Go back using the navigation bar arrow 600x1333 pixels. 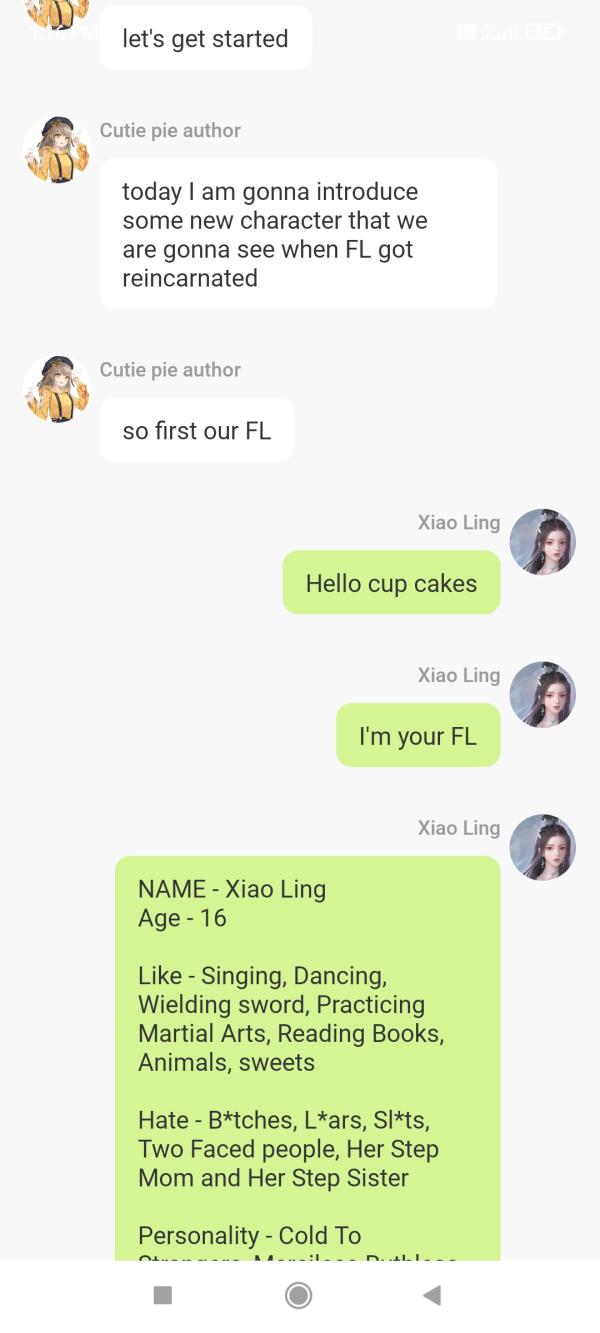(x=432, y=1296)
